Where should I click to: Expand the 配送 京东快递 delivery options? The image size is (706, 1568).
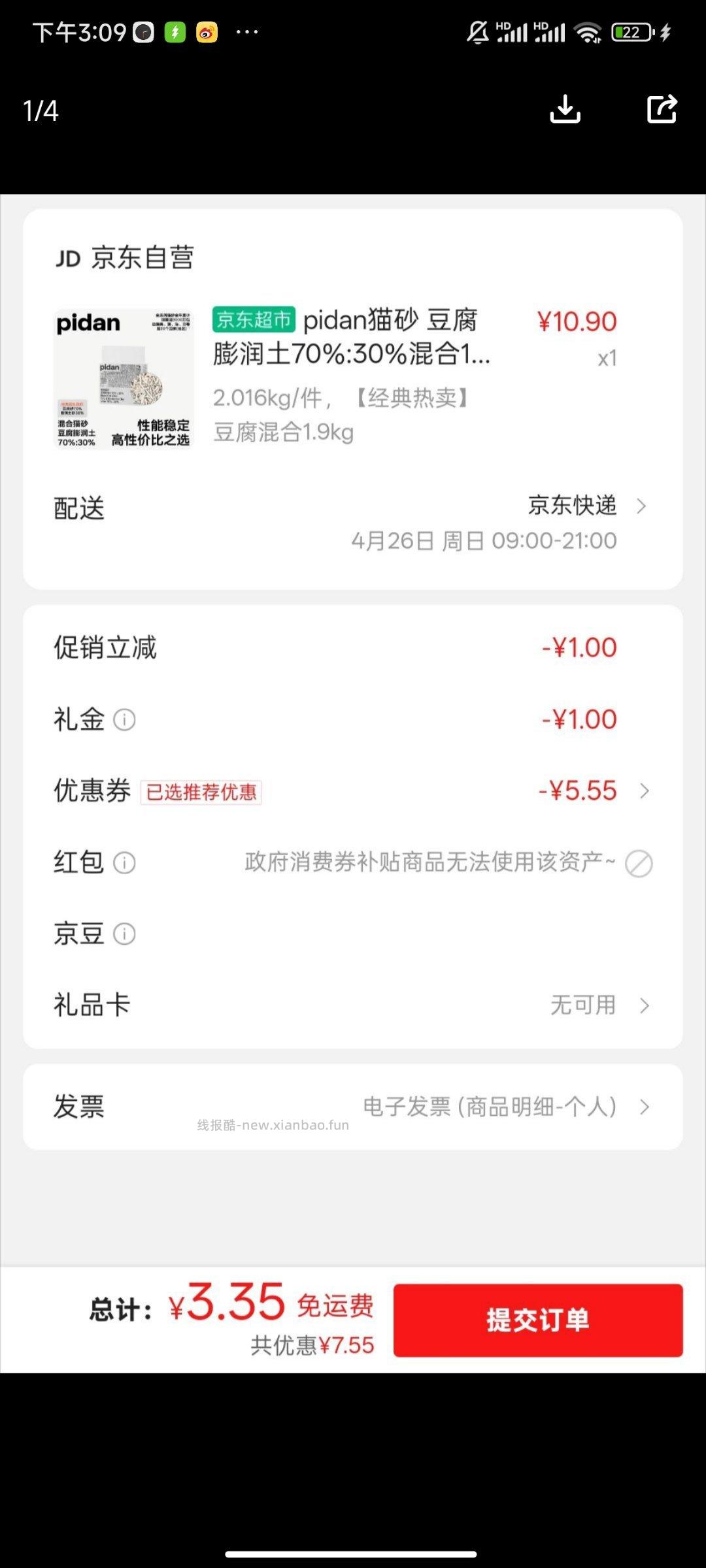[x=572, y=506]
